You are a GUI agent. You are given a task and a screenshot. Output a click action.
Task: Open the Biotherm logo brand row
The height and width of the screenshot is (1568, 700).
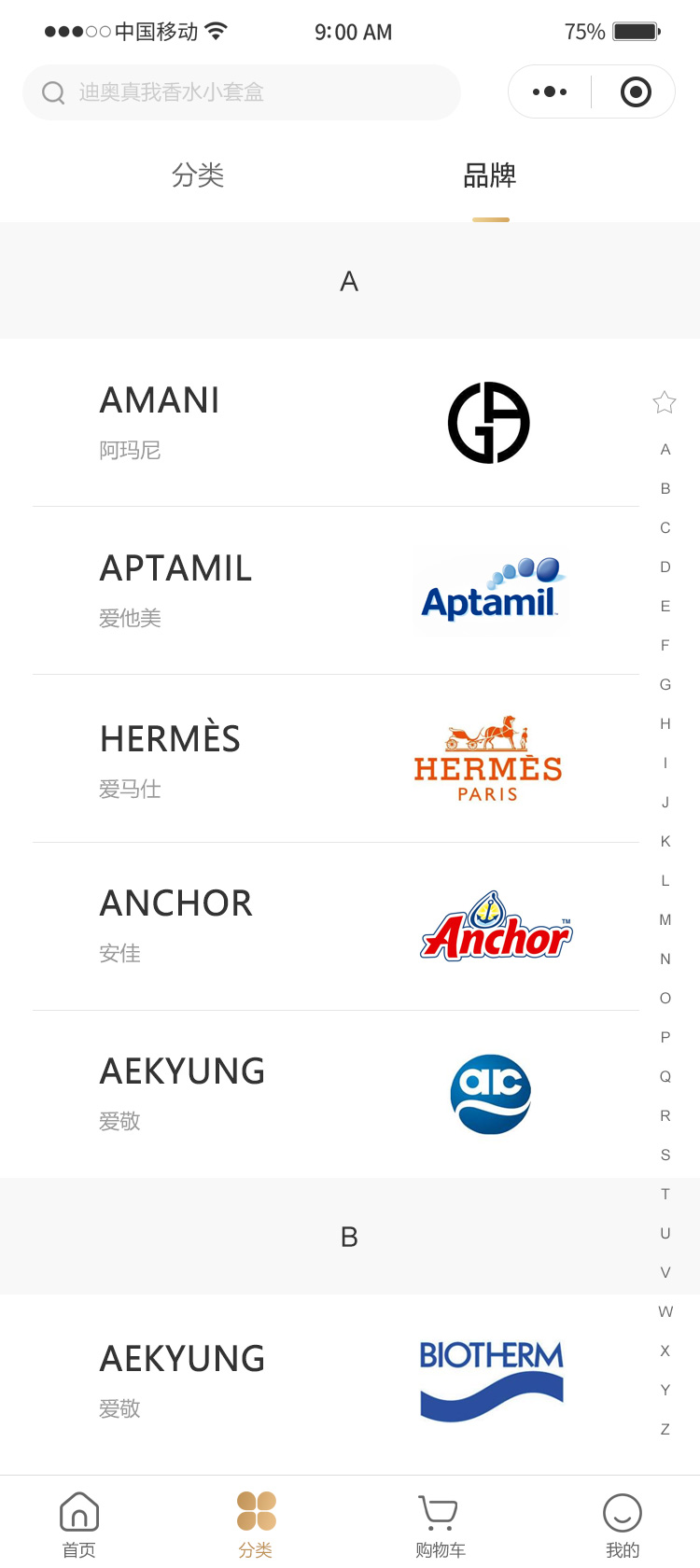[336, 1382]
